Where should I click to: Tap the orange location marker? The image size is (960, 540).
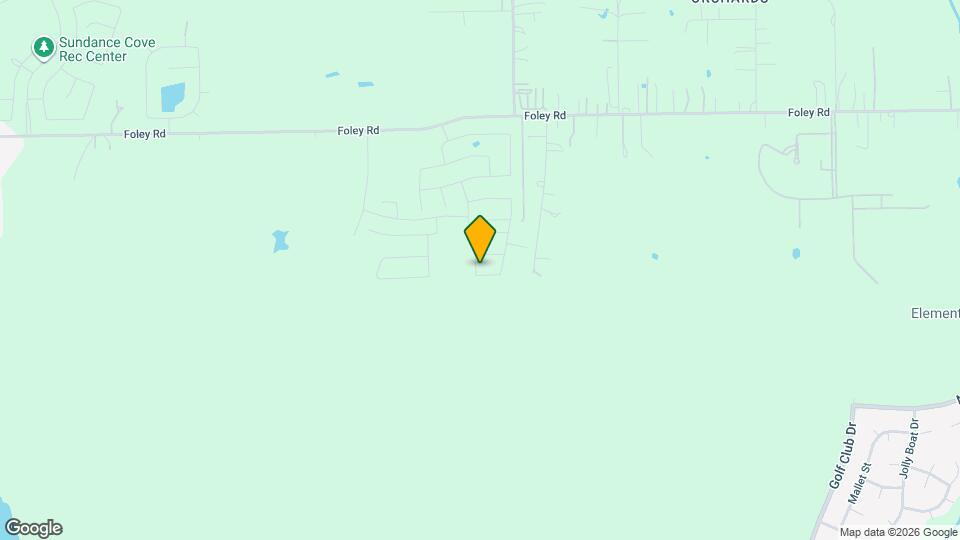tap(480, 239)
